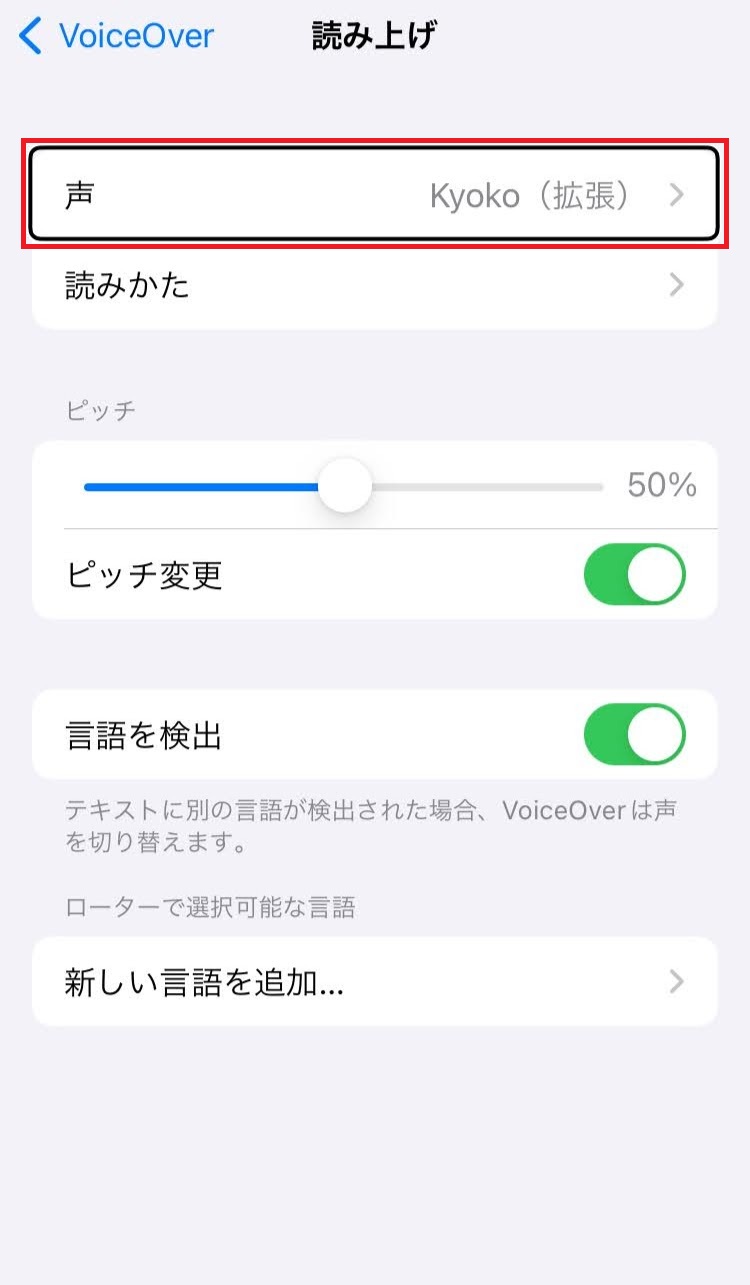Screen dimensions: 750x1285
Task: Open the 声 voice selection row
Action: (x=374, y=195)
